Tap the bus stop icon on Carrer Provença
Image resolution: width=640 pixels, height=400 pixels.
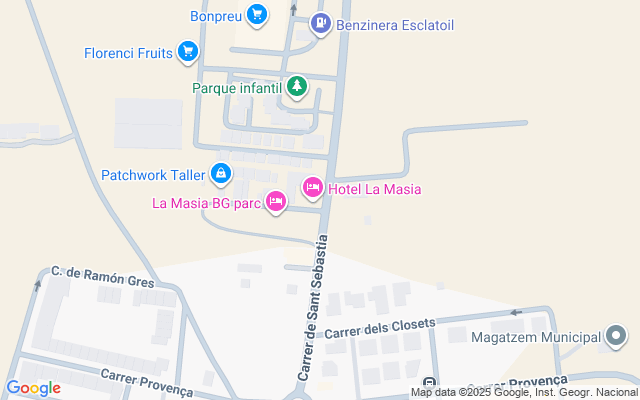pos(429,382)
